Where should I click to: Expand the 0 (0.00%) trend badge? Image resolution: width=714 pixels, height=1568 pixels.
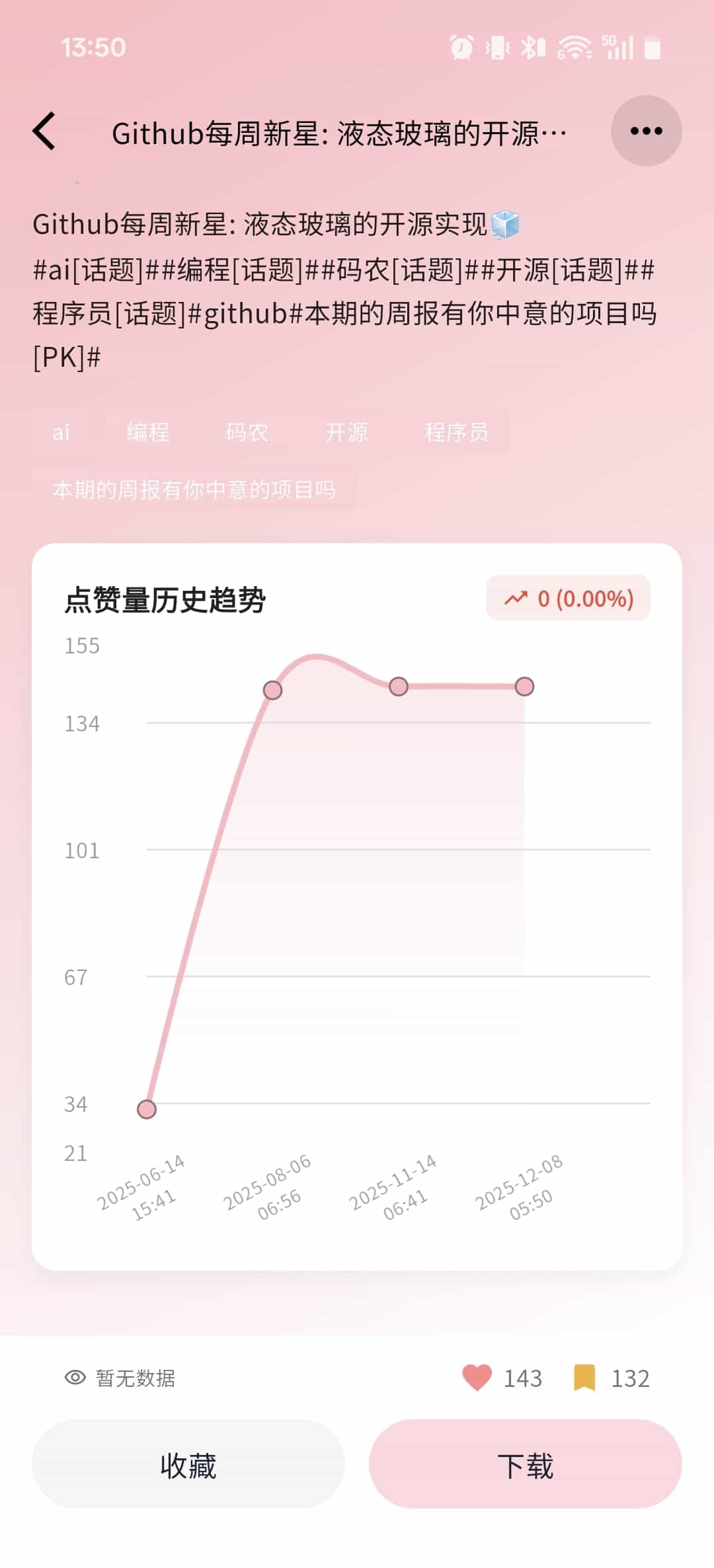(x=567, y=597)
